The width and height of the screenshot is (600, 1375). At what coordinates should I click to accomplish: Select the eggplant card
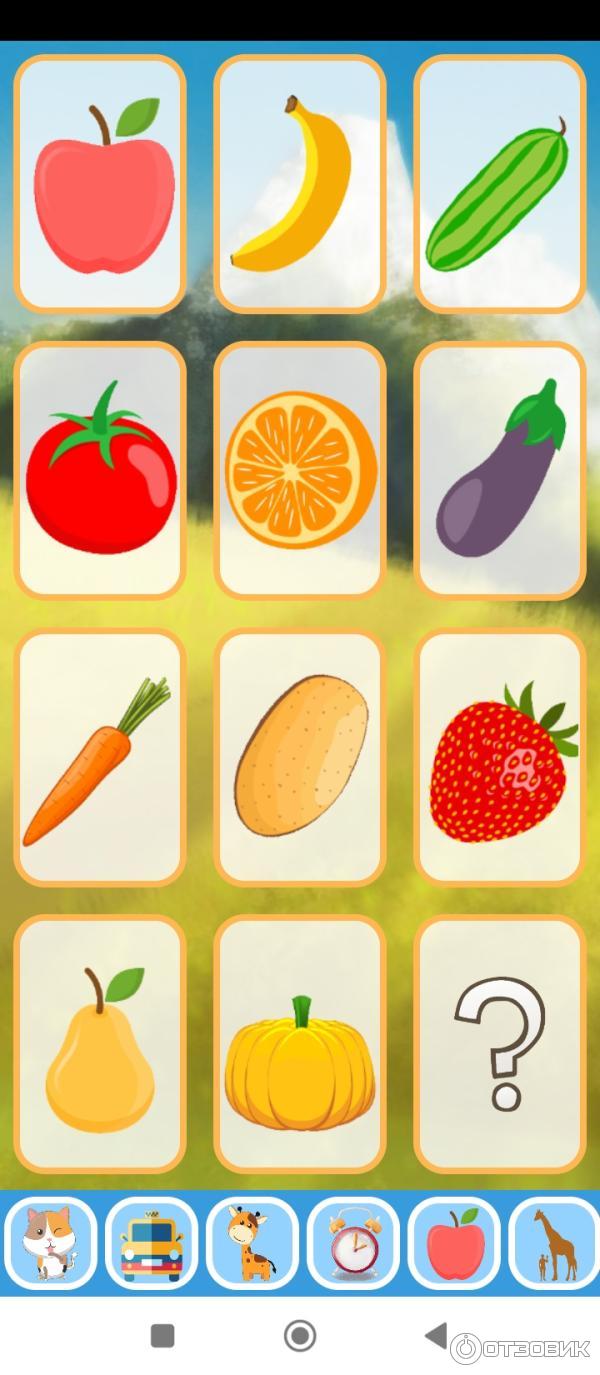pyautogui.click(x=499, y=470)
